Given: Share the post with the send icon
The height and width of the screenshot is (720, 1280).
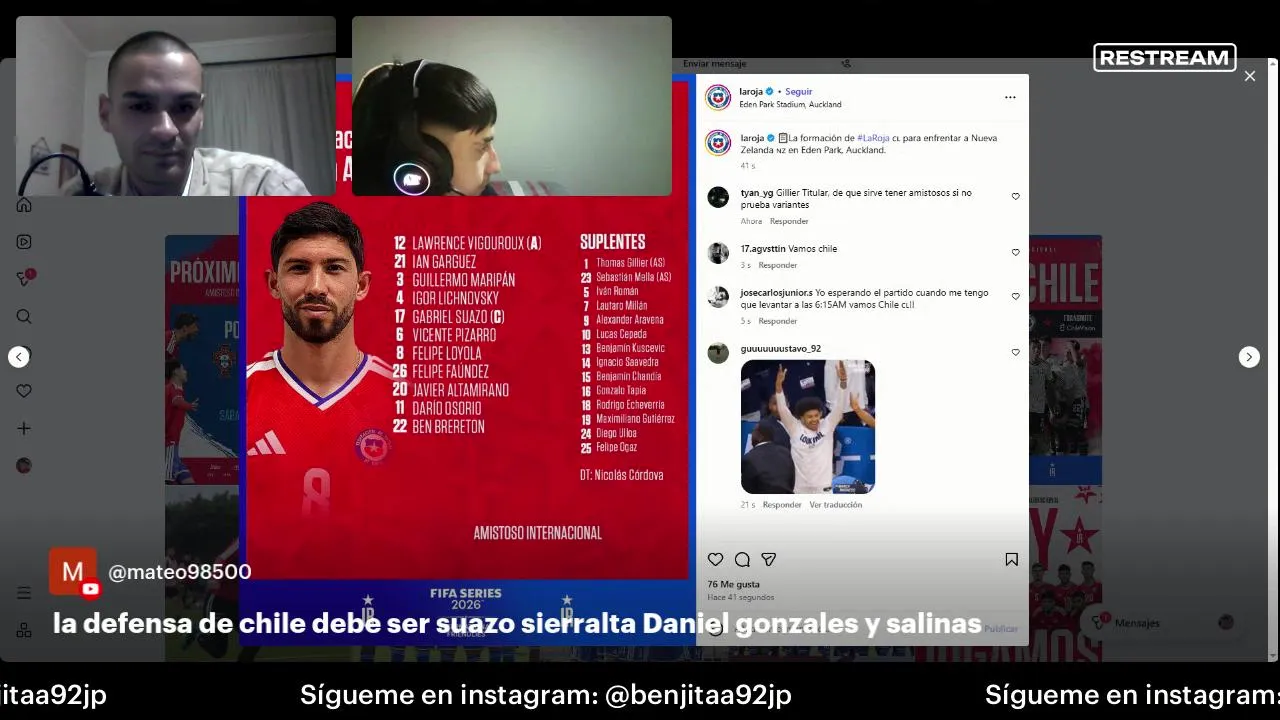Looking at the screenshot, I should click(769, 560).
